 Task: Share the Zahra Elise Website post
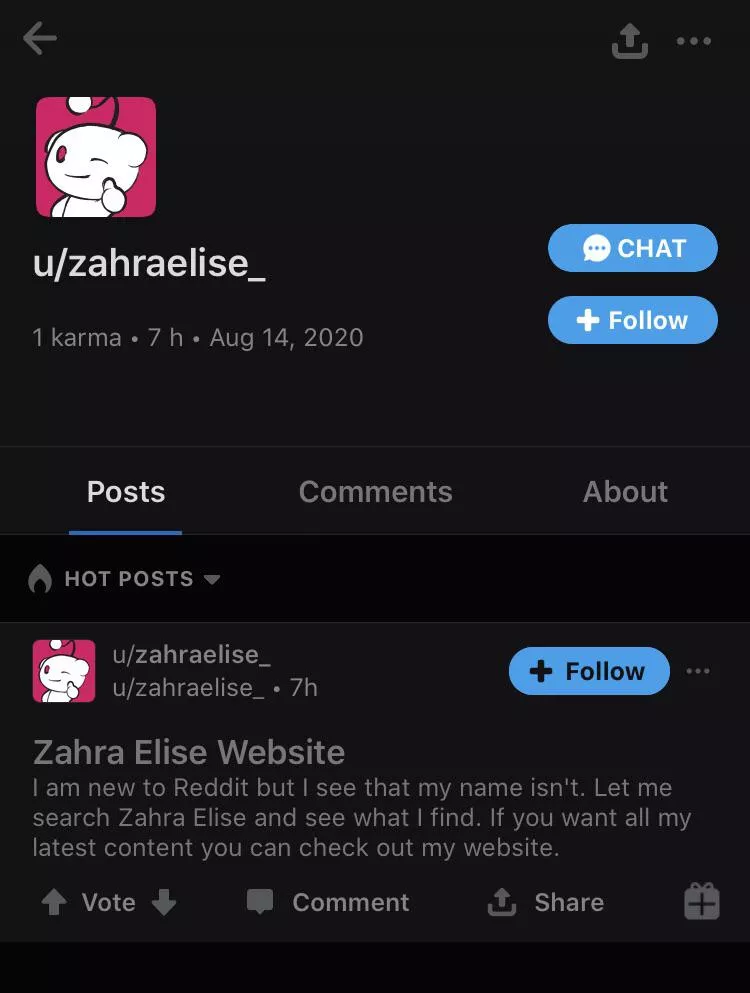point(546,903)
